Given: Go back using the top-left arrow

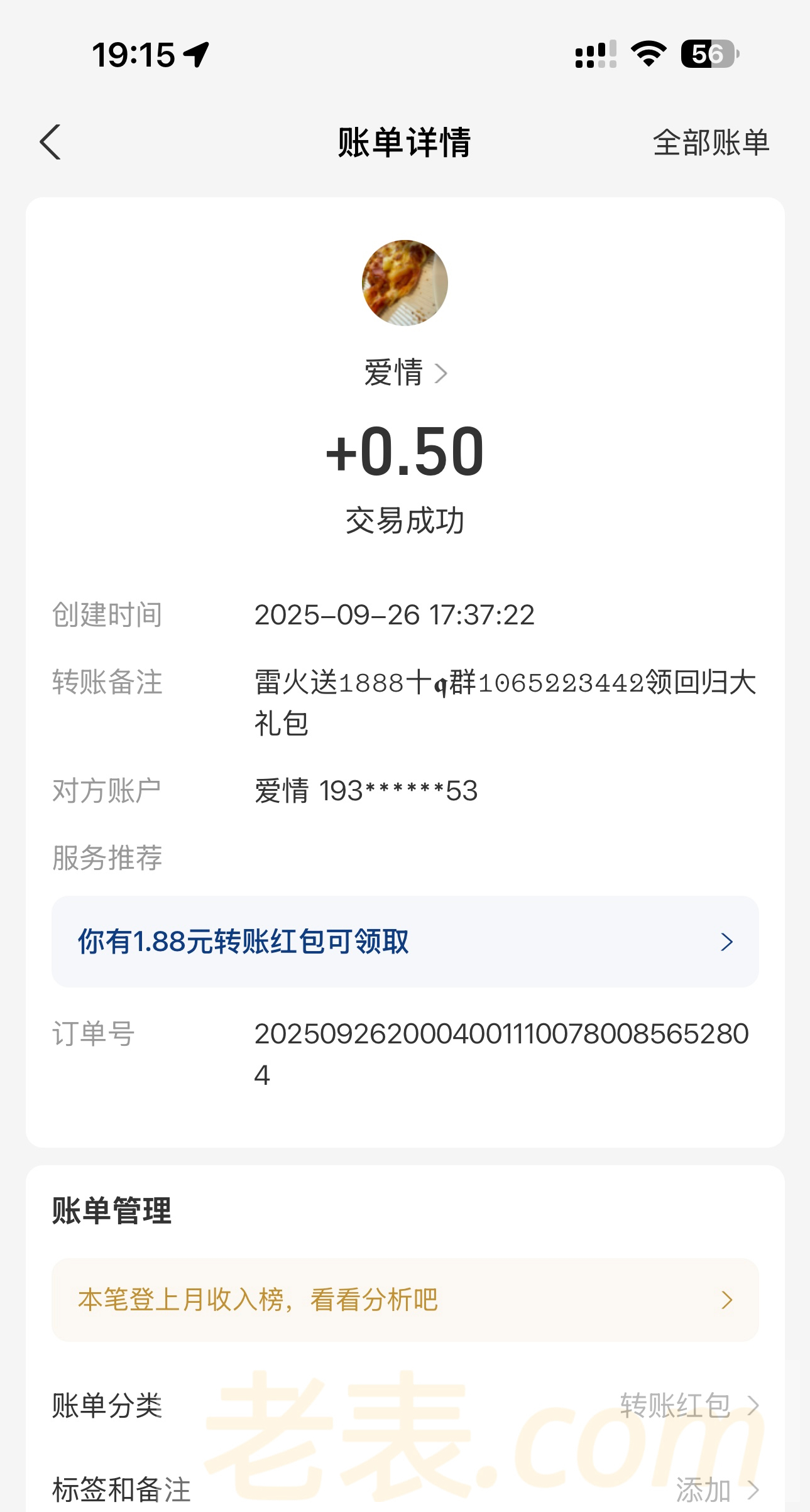Looking at the screenshot, I should pos(50,142).
